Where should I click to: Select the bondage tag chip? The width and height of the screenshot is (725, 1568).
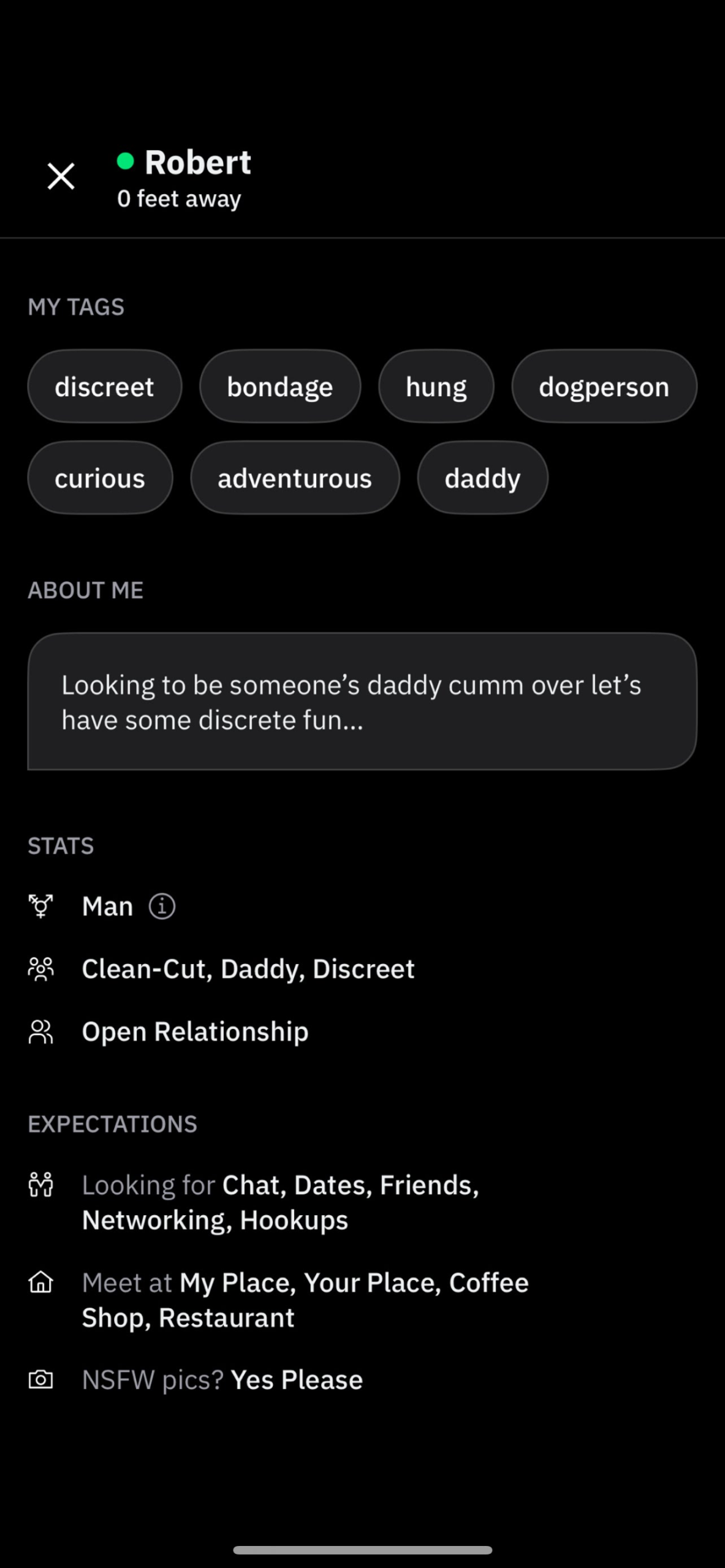pos(279,386)
